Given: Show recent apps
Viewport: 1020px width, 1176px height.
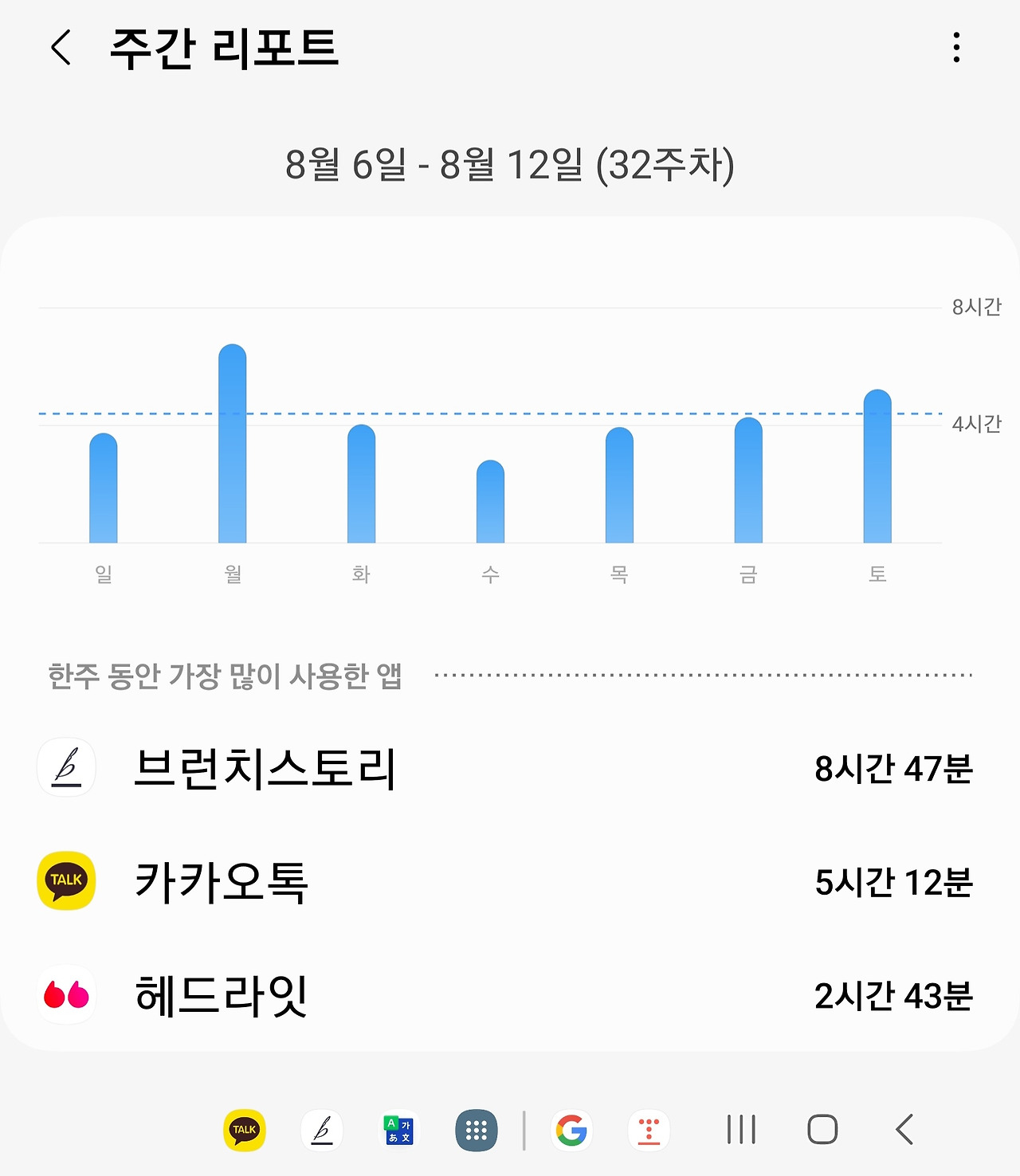Looking at the screenshot, I should 741,1130.
